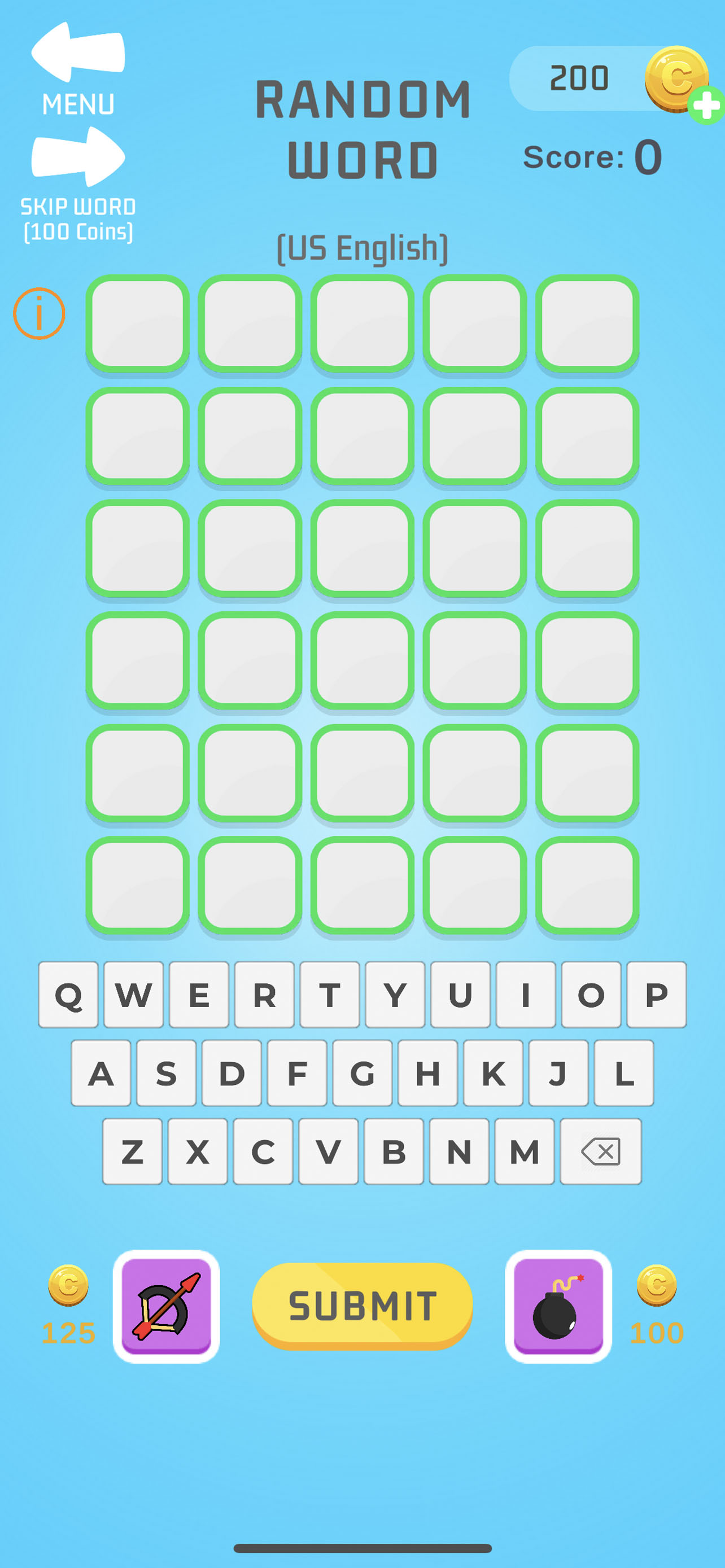Type the letter Q
Viewport: 725px width, 1568px height.
pyautogui.click(x=68, y=995)
